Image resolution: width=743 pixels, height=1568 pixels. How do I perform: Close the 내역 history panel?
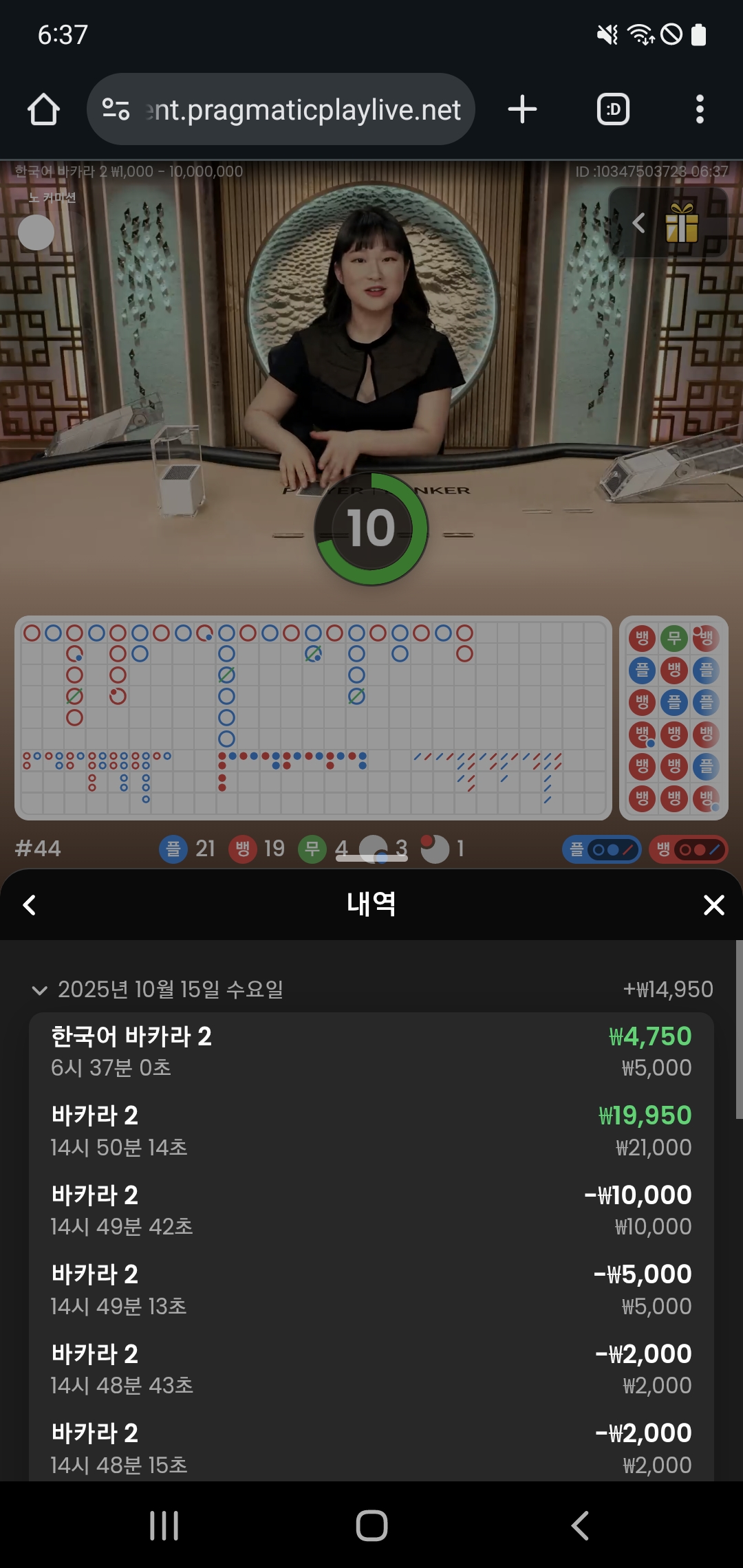click(x=714, y=905)
